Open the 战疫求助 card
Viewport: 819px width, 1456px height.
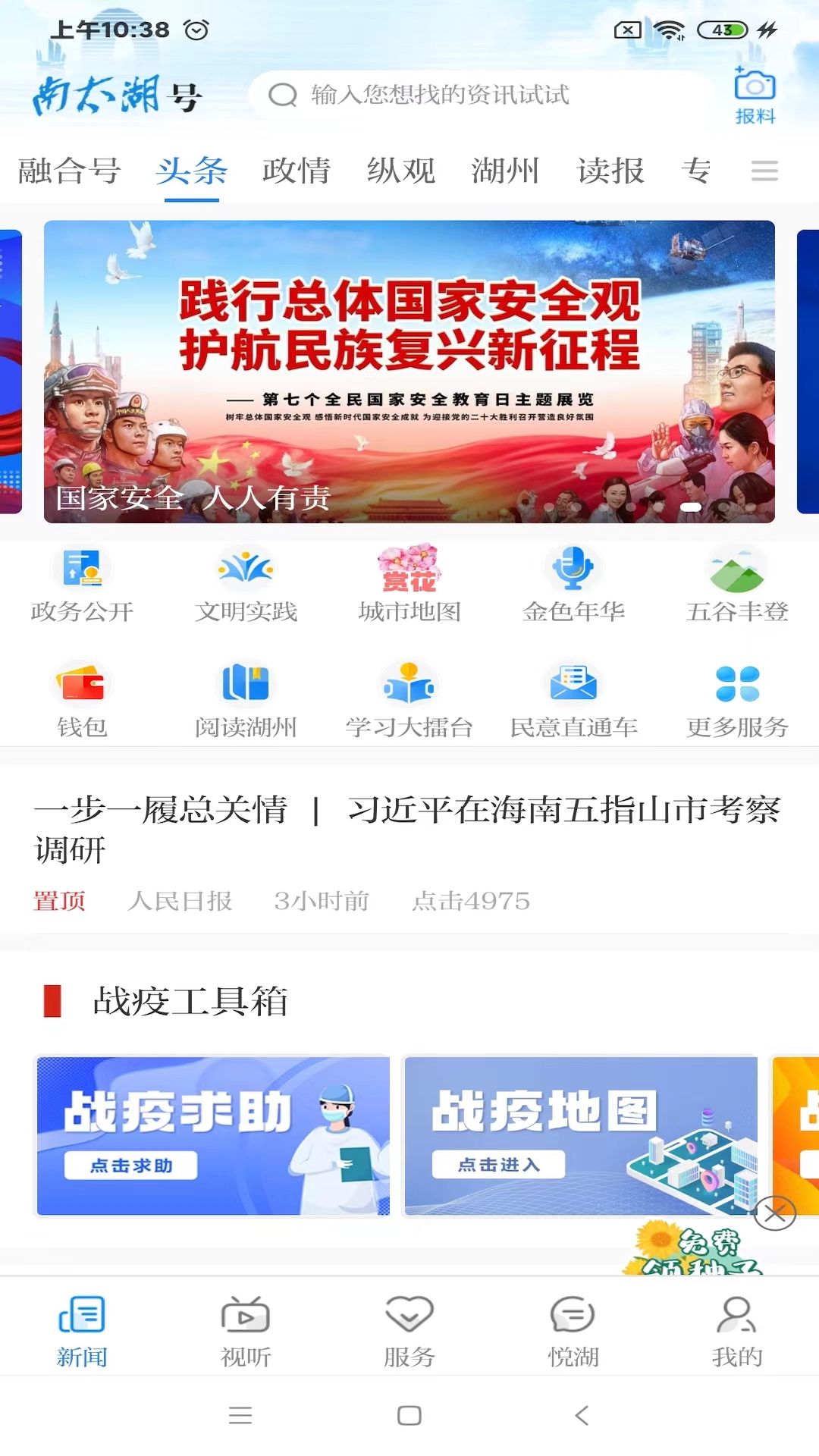pos(213,1136)
